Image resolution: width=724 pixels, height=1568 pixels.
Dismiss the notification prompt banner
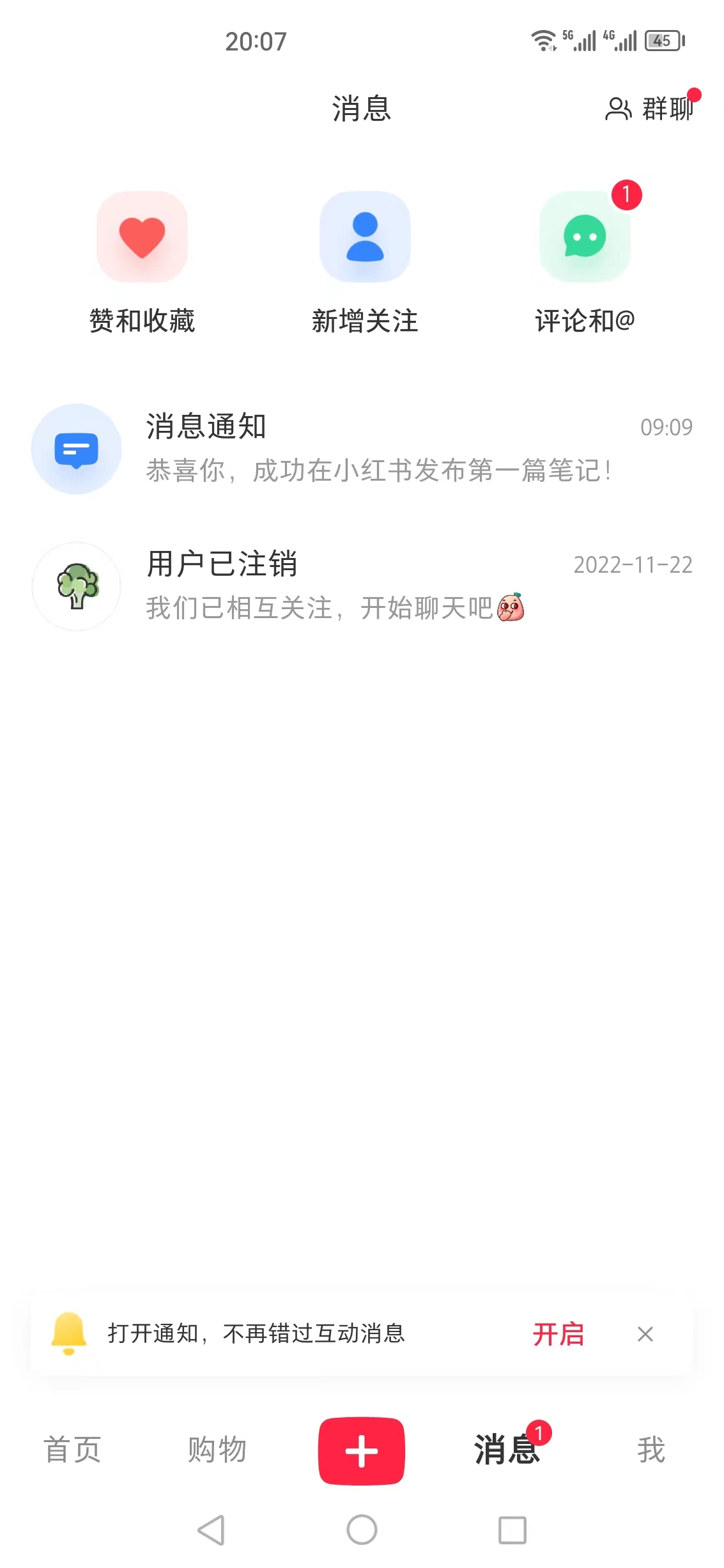645,1334
